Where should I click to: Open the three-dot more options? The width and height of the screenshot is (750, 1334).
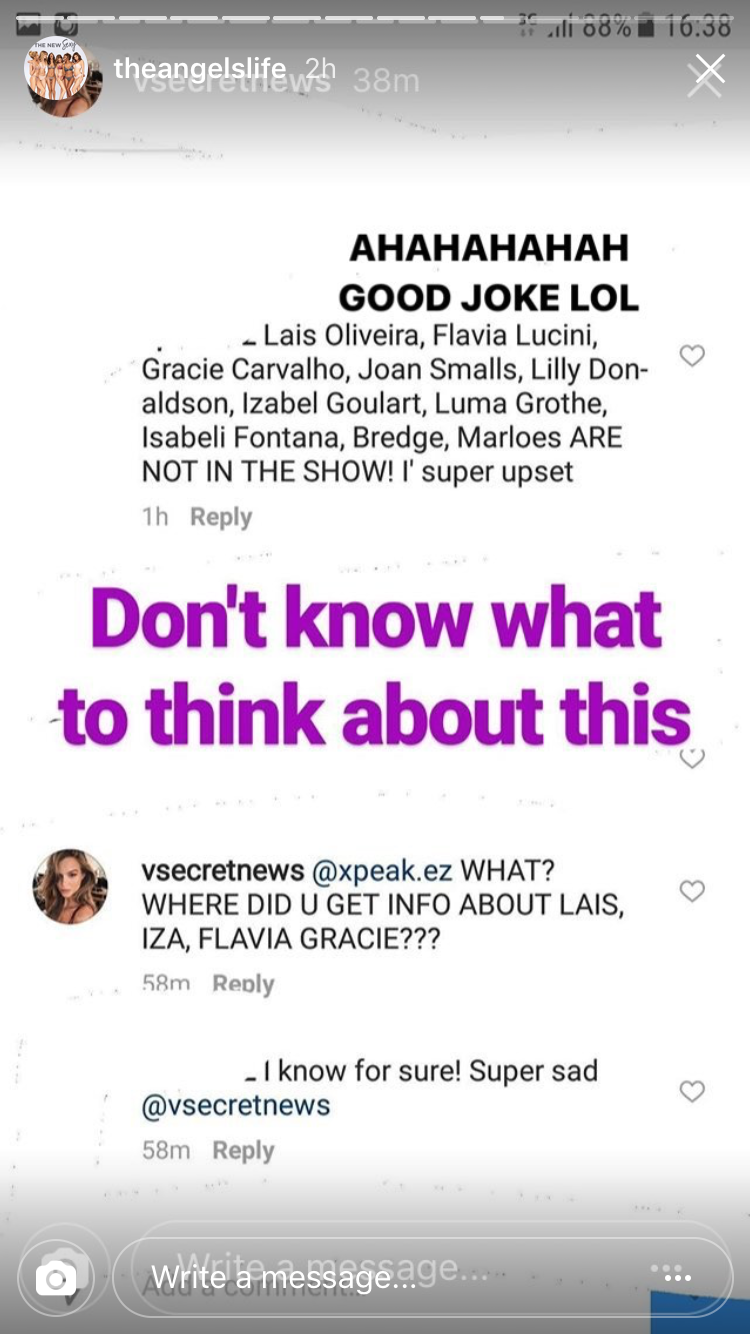671,1276
